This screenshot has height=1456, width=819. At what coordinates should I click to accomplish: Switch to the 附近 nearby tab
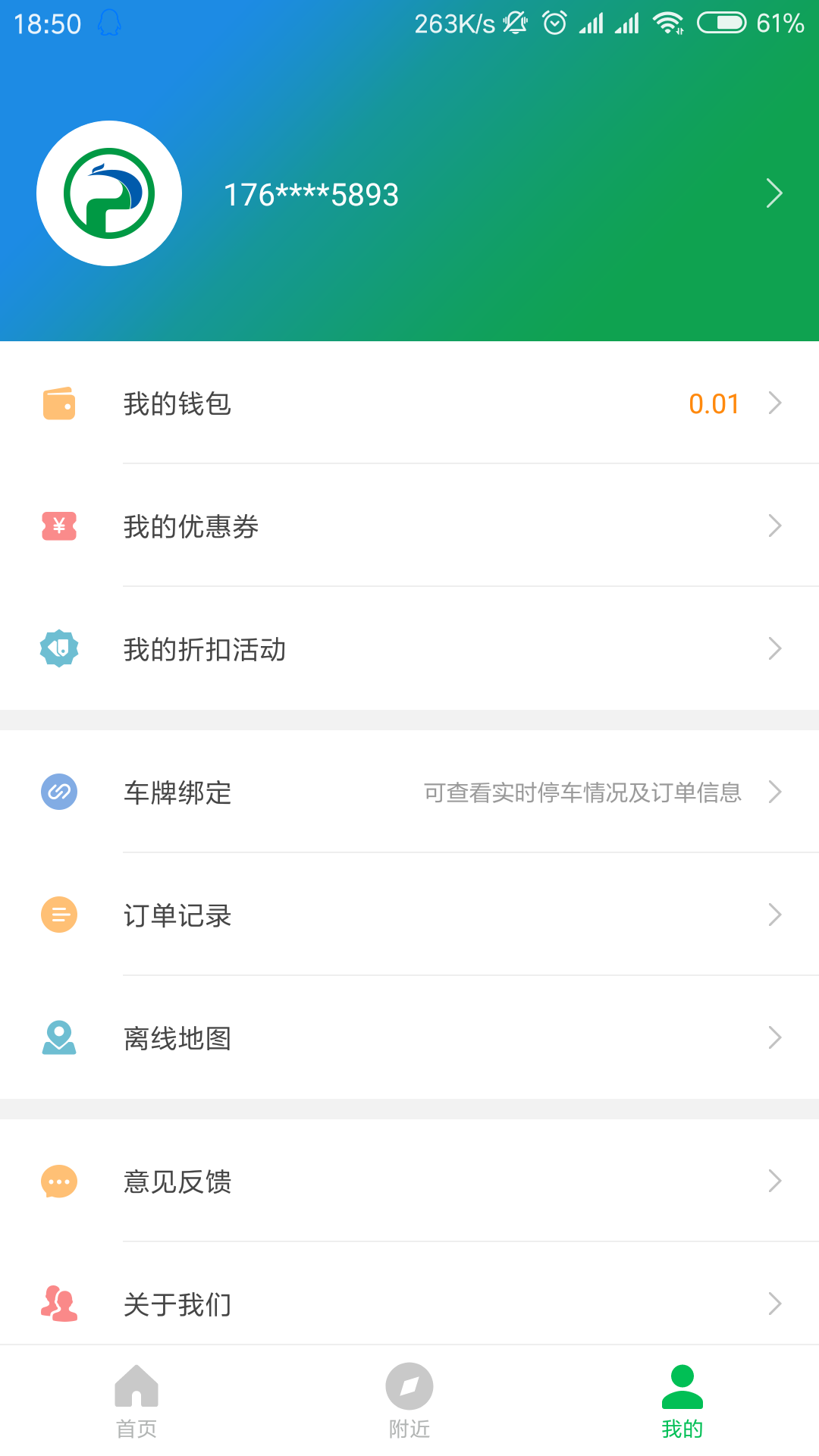click(x=409, y=1401)
